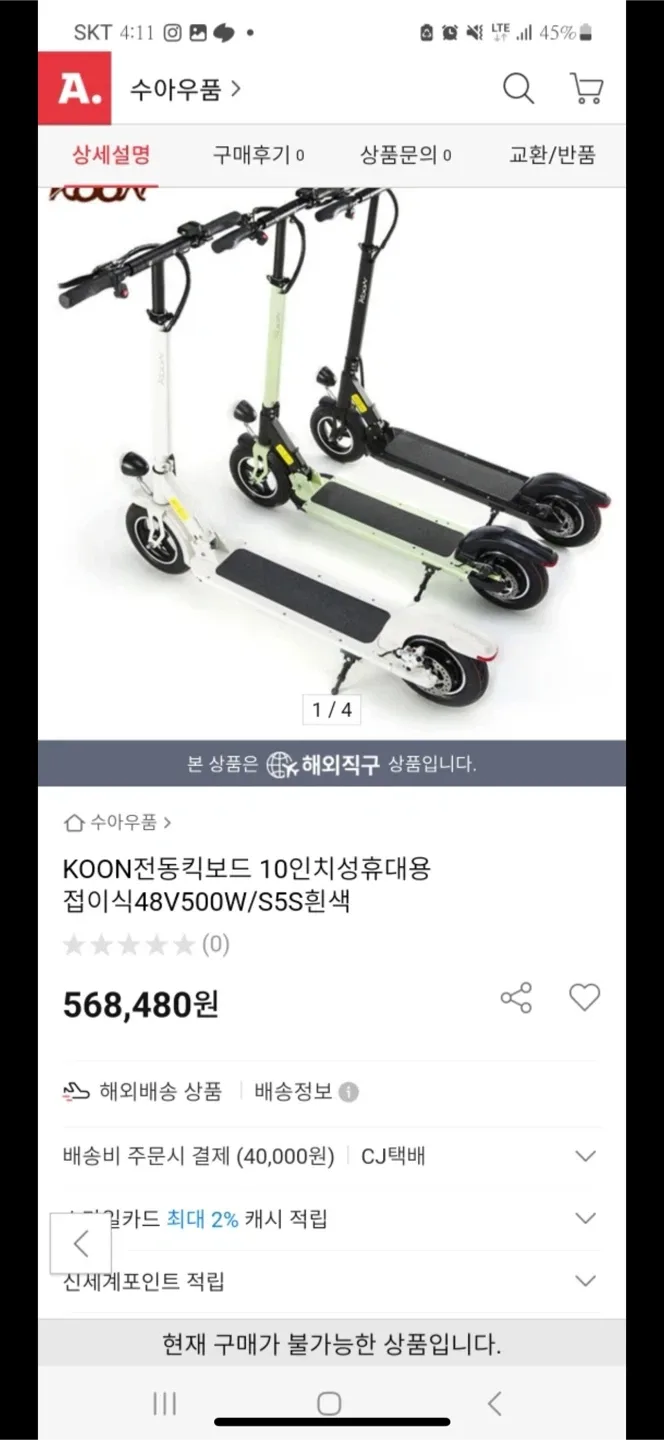Go back with the floating arrow button

[81, 1244]
